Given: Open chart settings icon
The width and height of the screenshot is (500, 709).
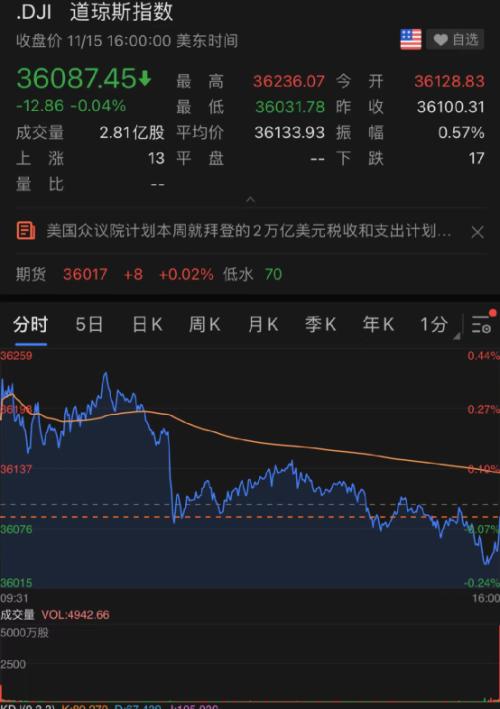Looking at the screenshot, I should (x=482, y=324).
